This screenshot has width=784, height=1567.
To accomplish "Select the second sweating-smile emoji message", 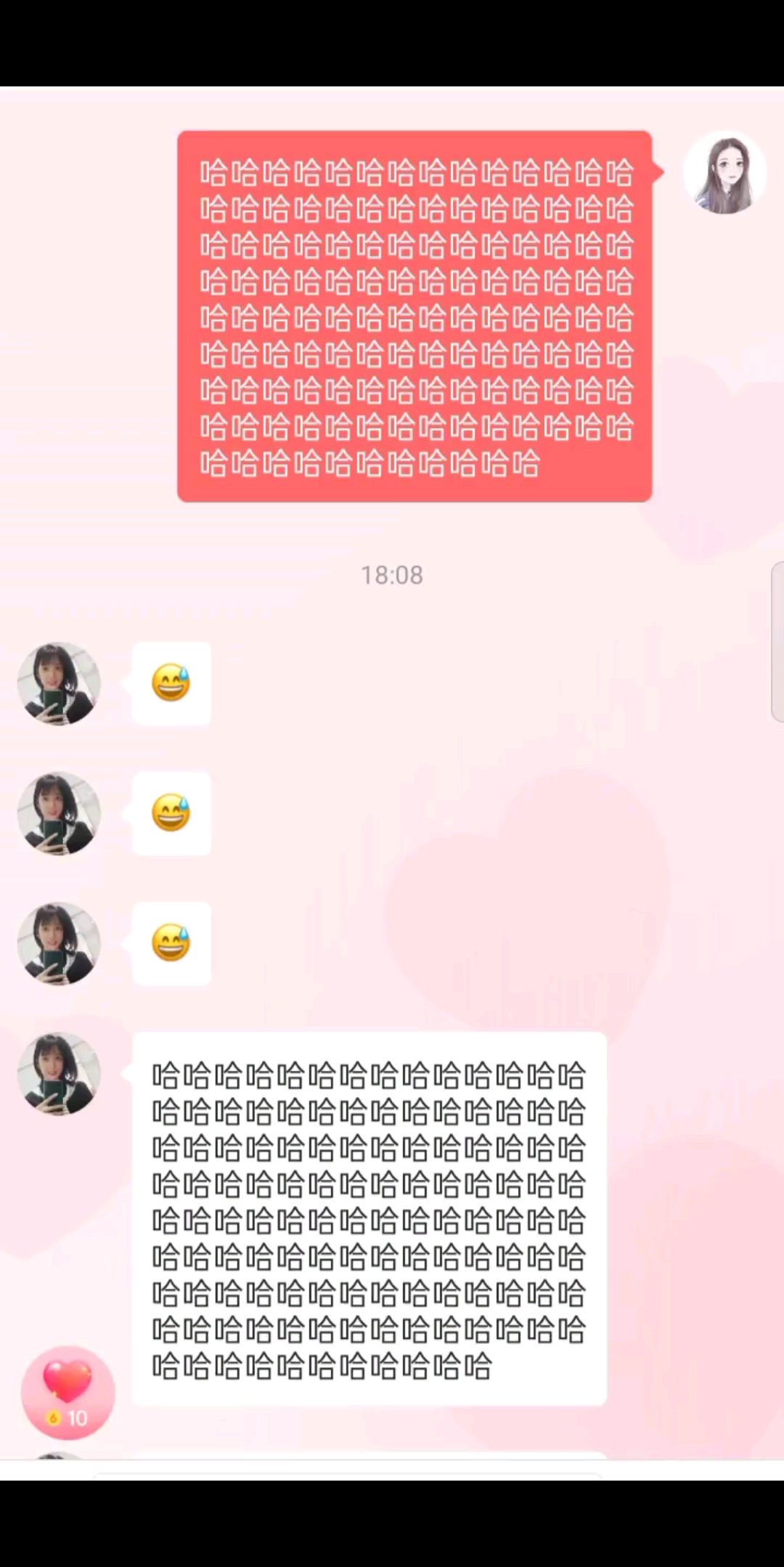I will [x=171, y=813].
